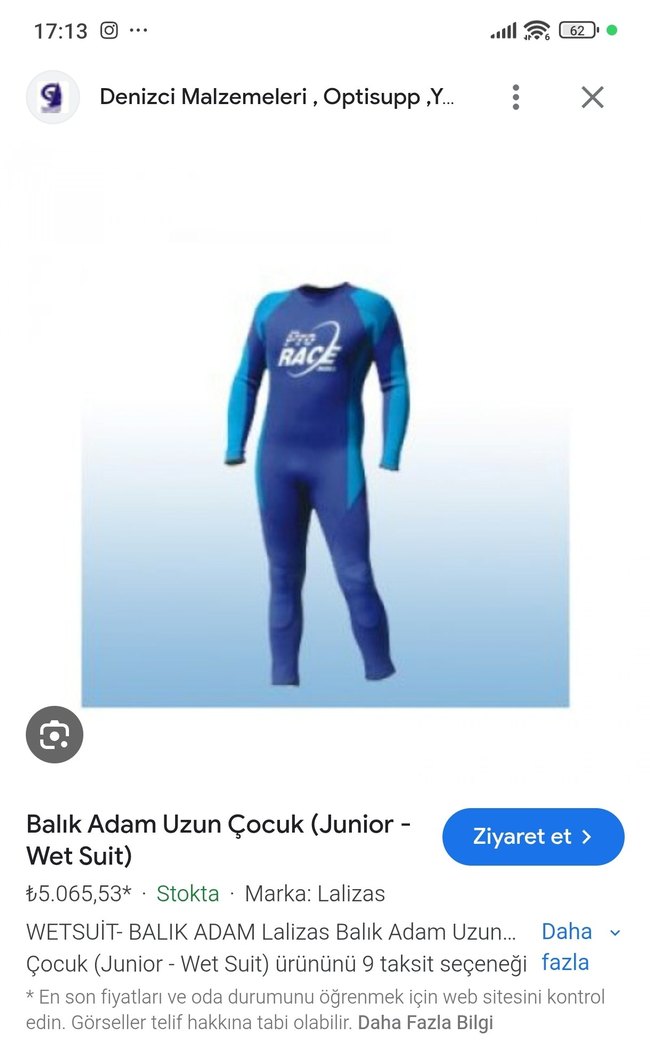650x1055 pixels.
Task: Open the three-dot overflow menu
Action: coord(516,97)
